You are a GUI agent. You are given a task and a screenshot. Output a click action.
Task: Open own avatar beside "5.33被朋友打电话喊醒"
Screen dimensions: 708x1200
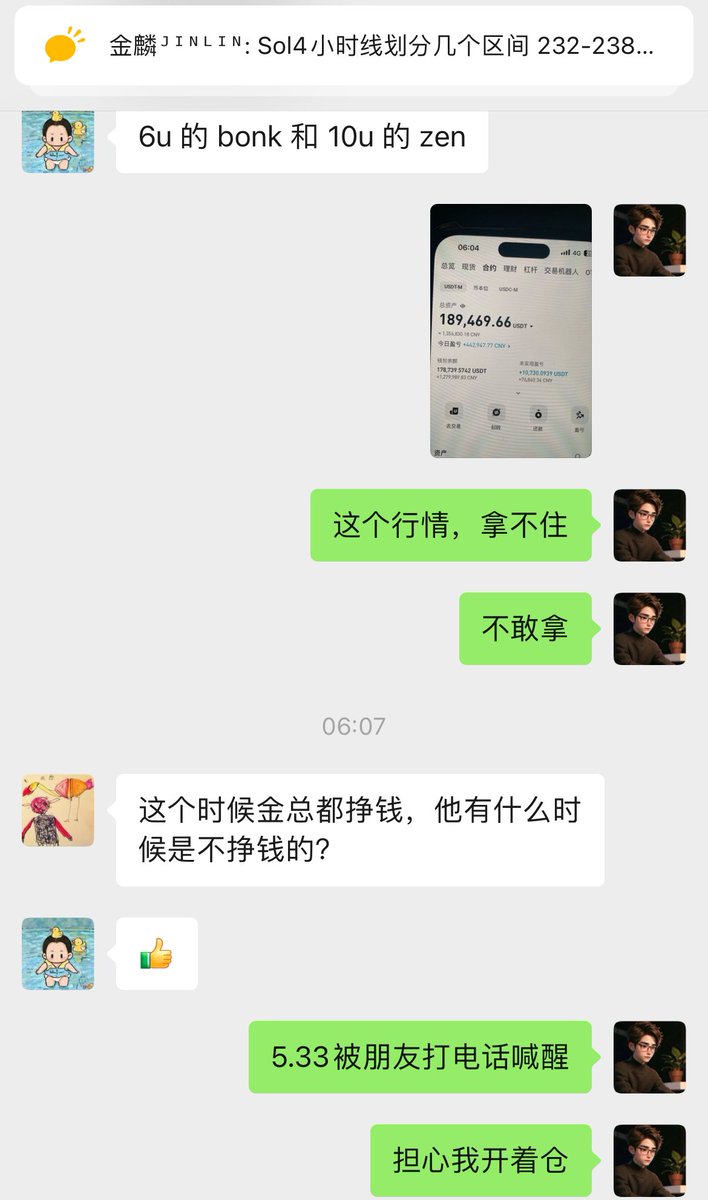(649, 1057)
